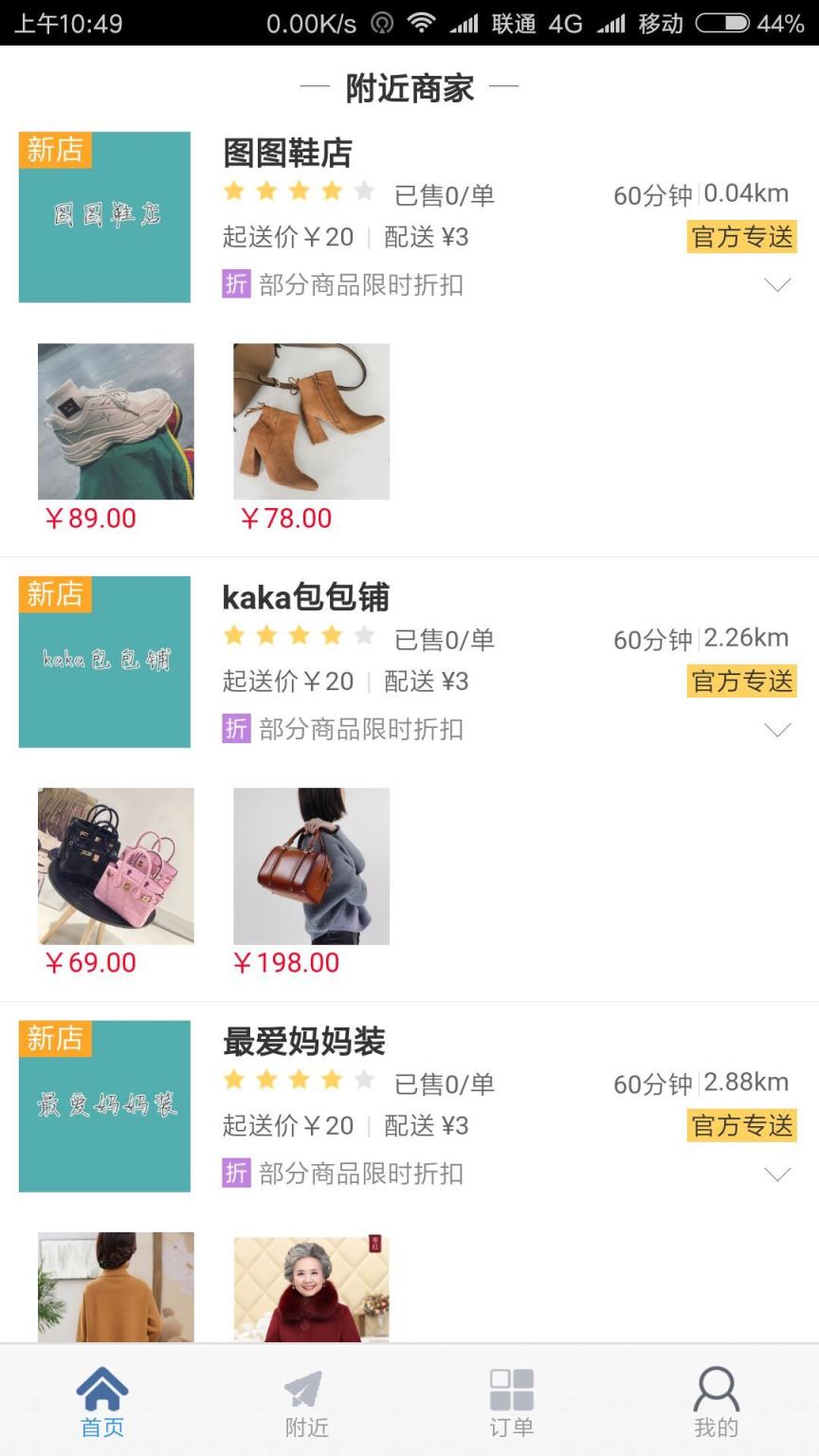Open the orange coat product in 最爱妈妈装
The width and height of the screenshot is (819, 1456).
(116, 1286)
